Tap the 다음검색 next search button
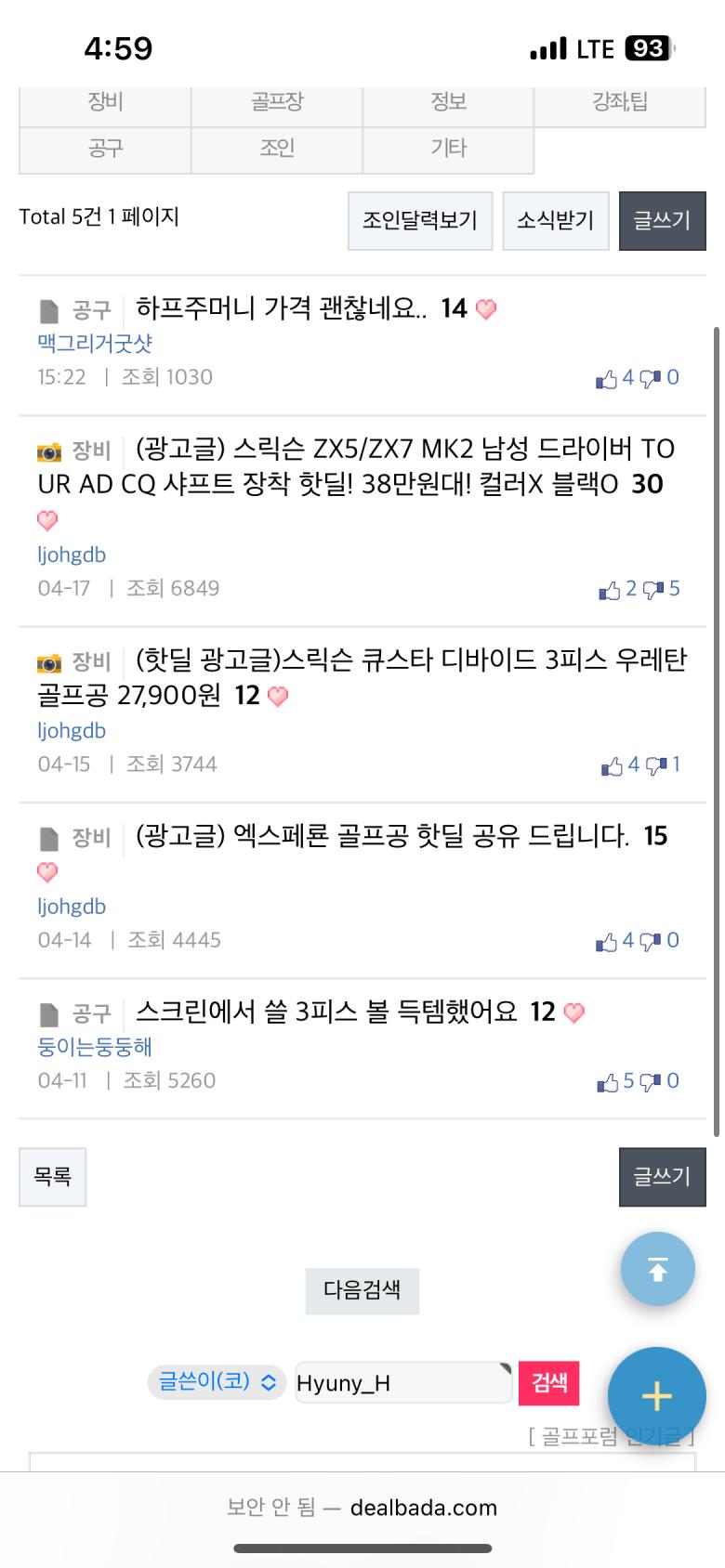This screenshot has width=725, height=1568. coord(362,1290)
